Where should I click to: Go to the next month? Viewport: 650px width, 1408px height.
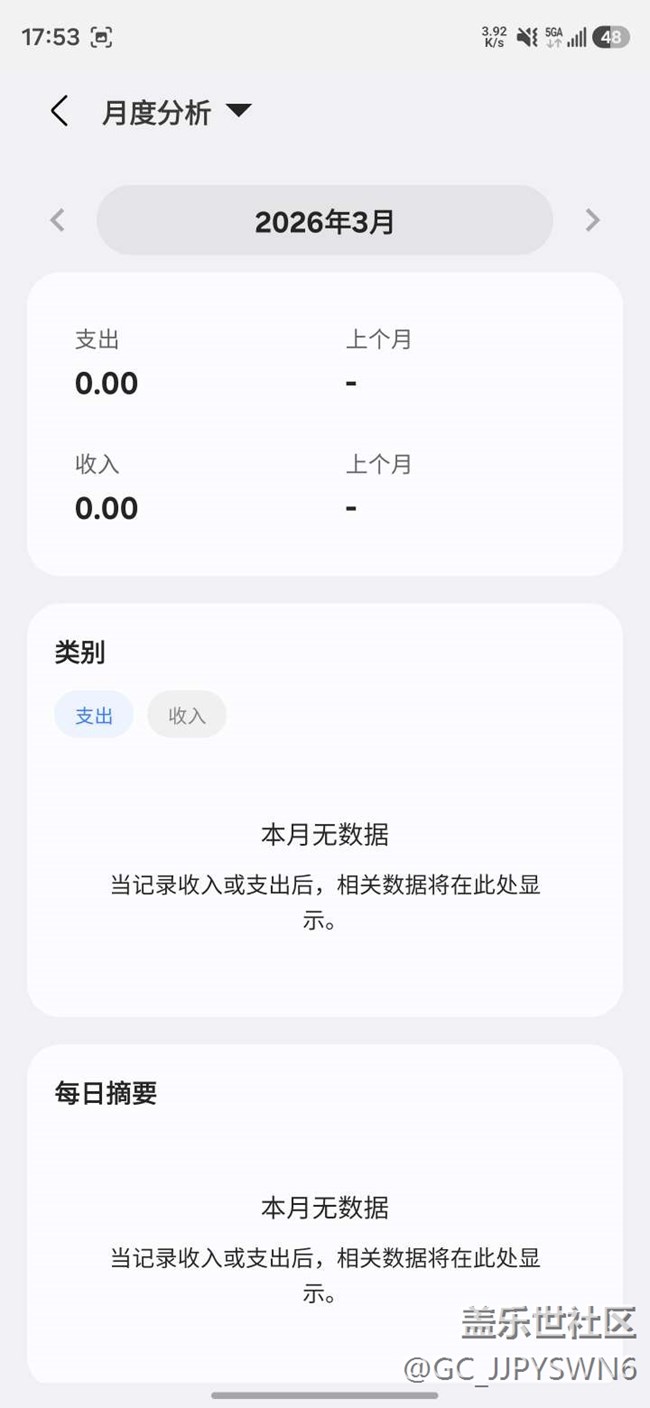click(x=592, y=220)
